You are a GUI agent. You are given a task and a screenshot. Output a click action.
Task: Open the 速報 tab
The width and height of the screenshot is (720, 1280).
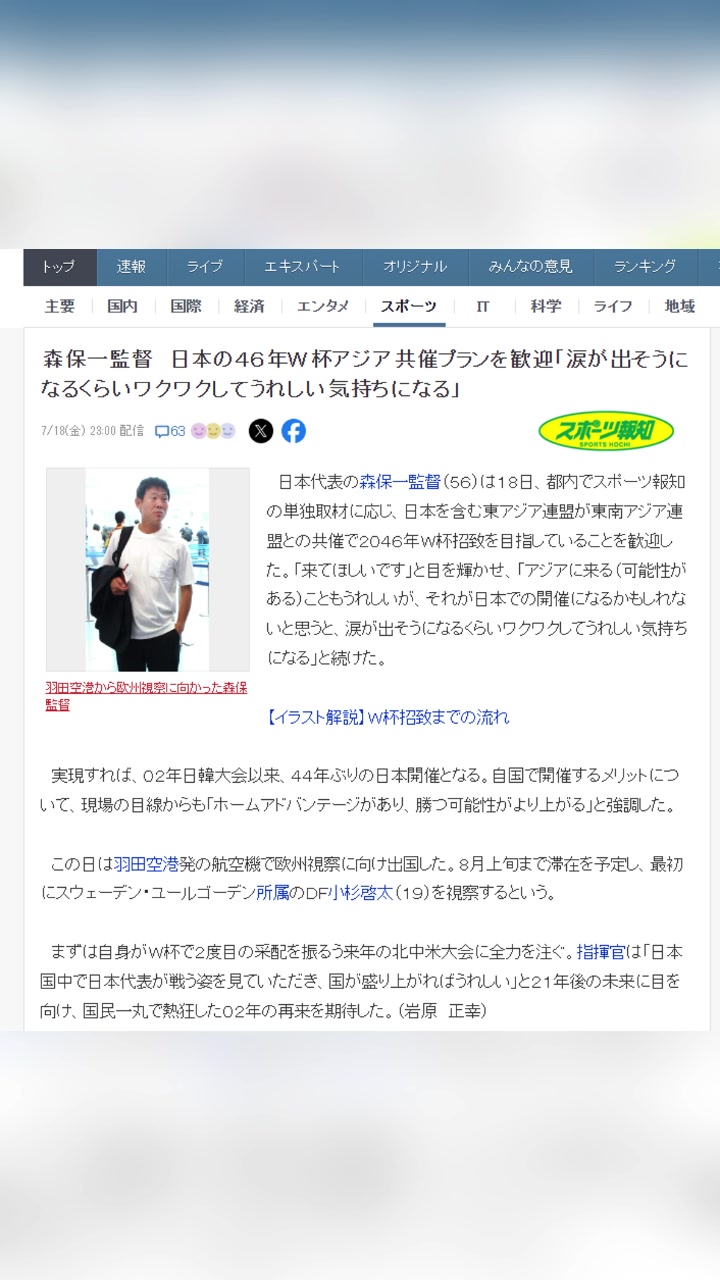click(131, 267)
